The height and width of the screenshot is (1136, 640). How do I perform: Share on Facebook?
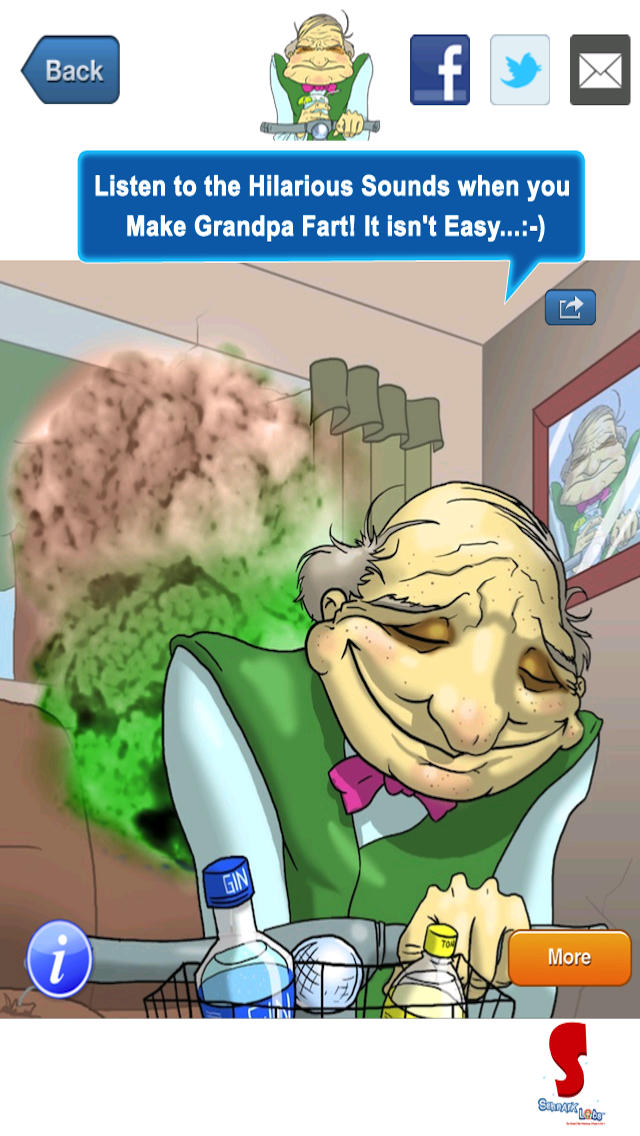(440, 70)
